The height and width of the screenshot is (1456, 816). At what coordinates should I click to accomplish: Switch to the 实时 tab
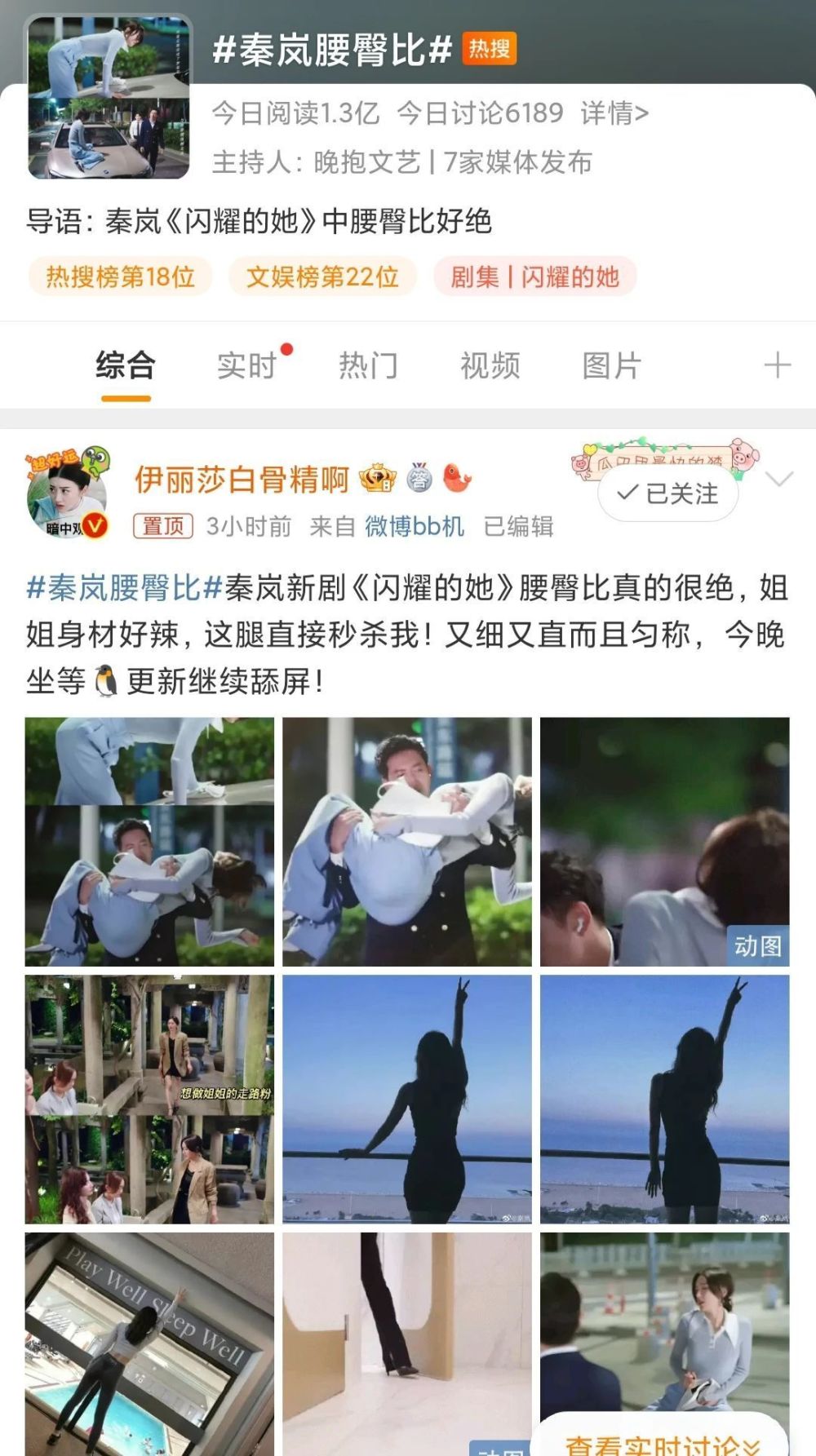247,365
